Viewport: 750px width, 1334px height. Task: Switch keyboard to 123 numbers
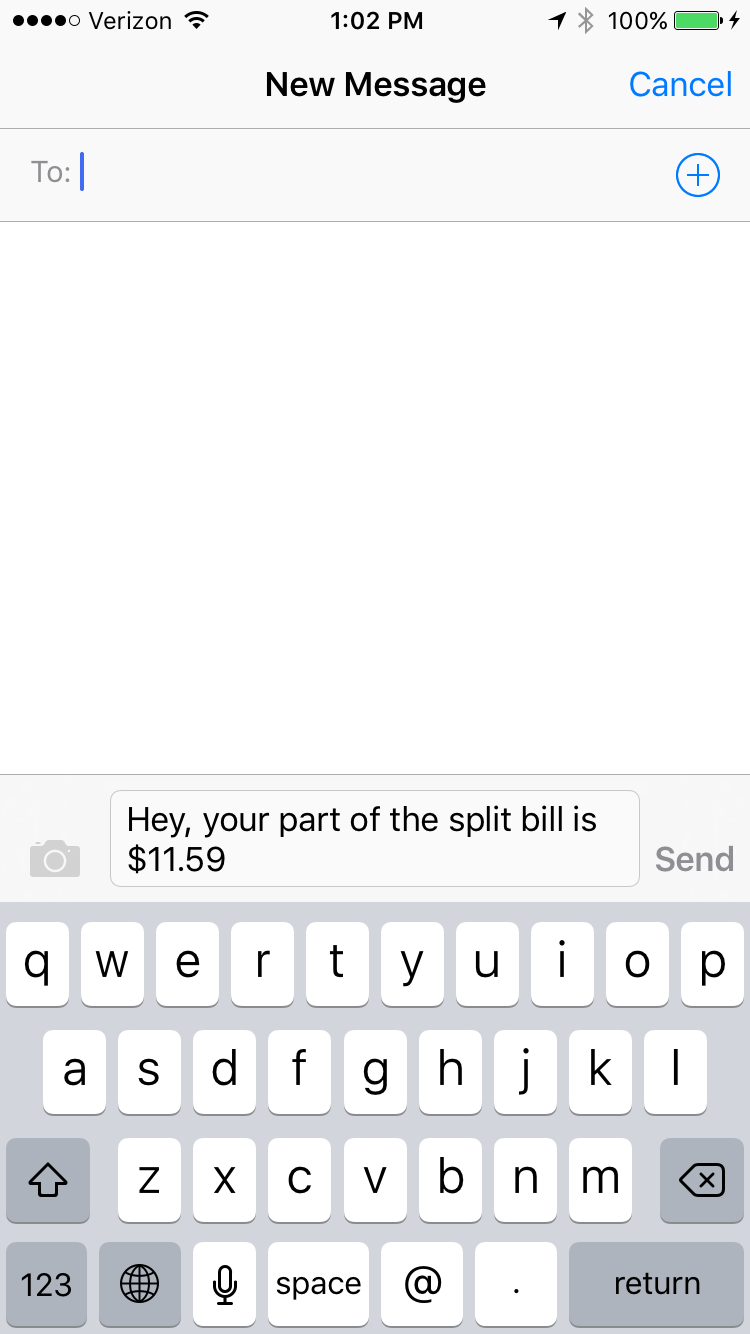click(x=47, y=1284)
